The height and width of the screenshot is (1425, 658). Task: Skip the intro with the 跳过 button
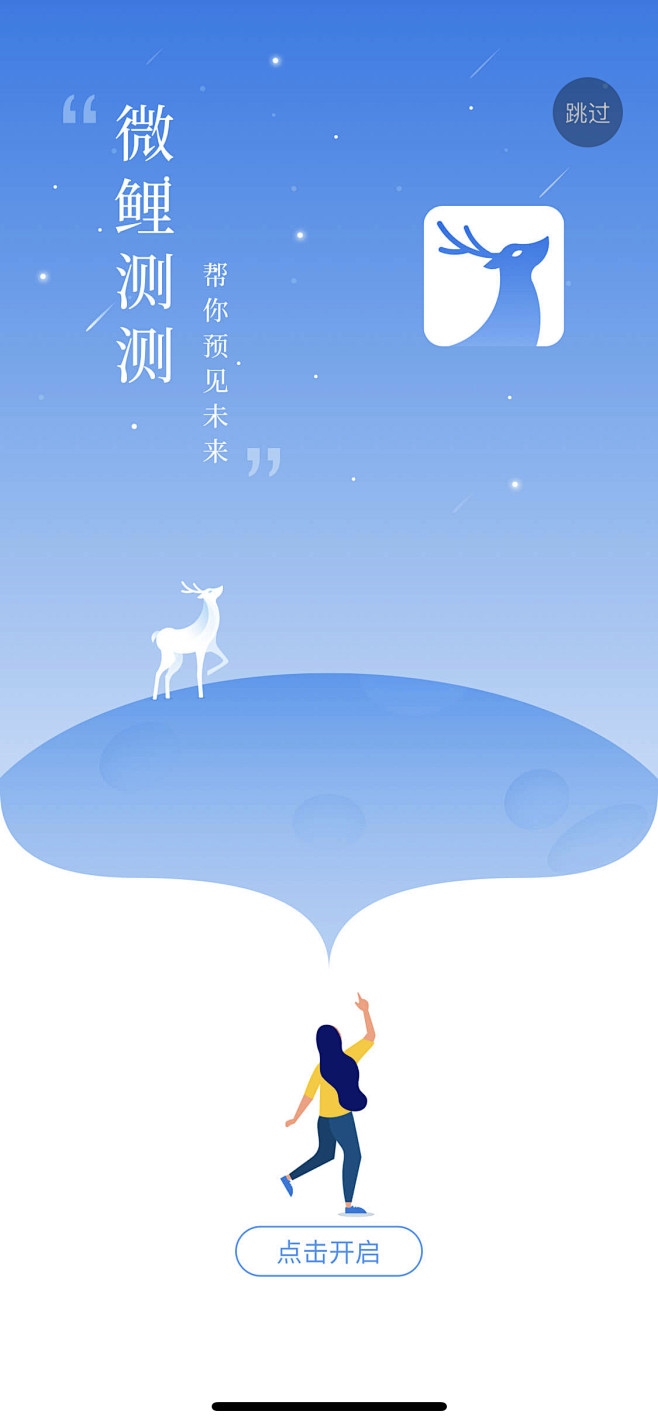[x=588, y=112]
